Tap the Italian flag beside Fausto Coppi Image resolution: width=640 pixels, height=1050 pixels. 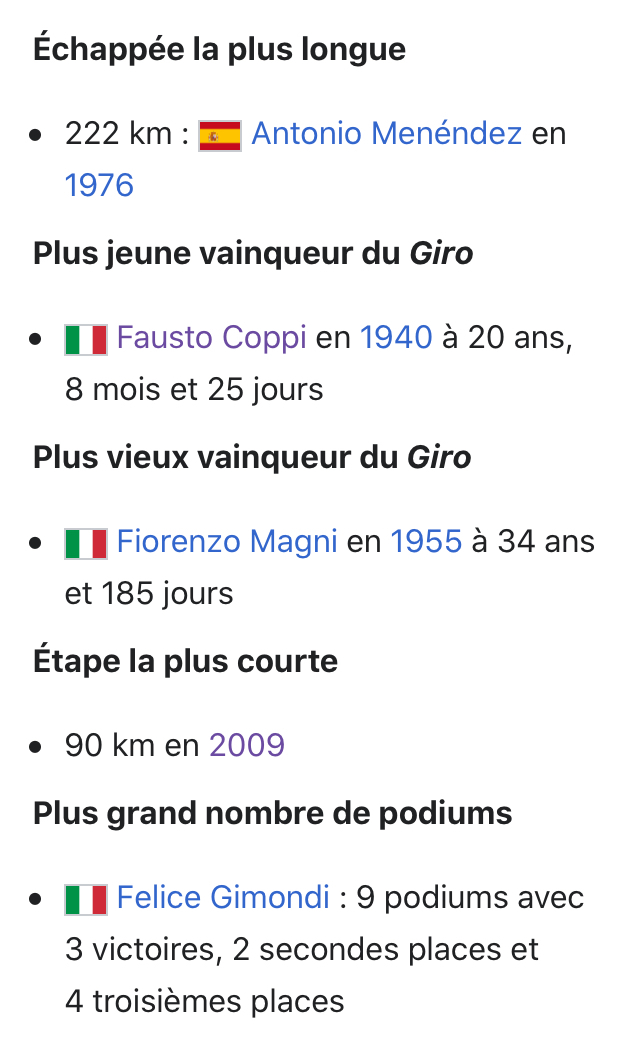pyautogui.click(x=86, y=339)
